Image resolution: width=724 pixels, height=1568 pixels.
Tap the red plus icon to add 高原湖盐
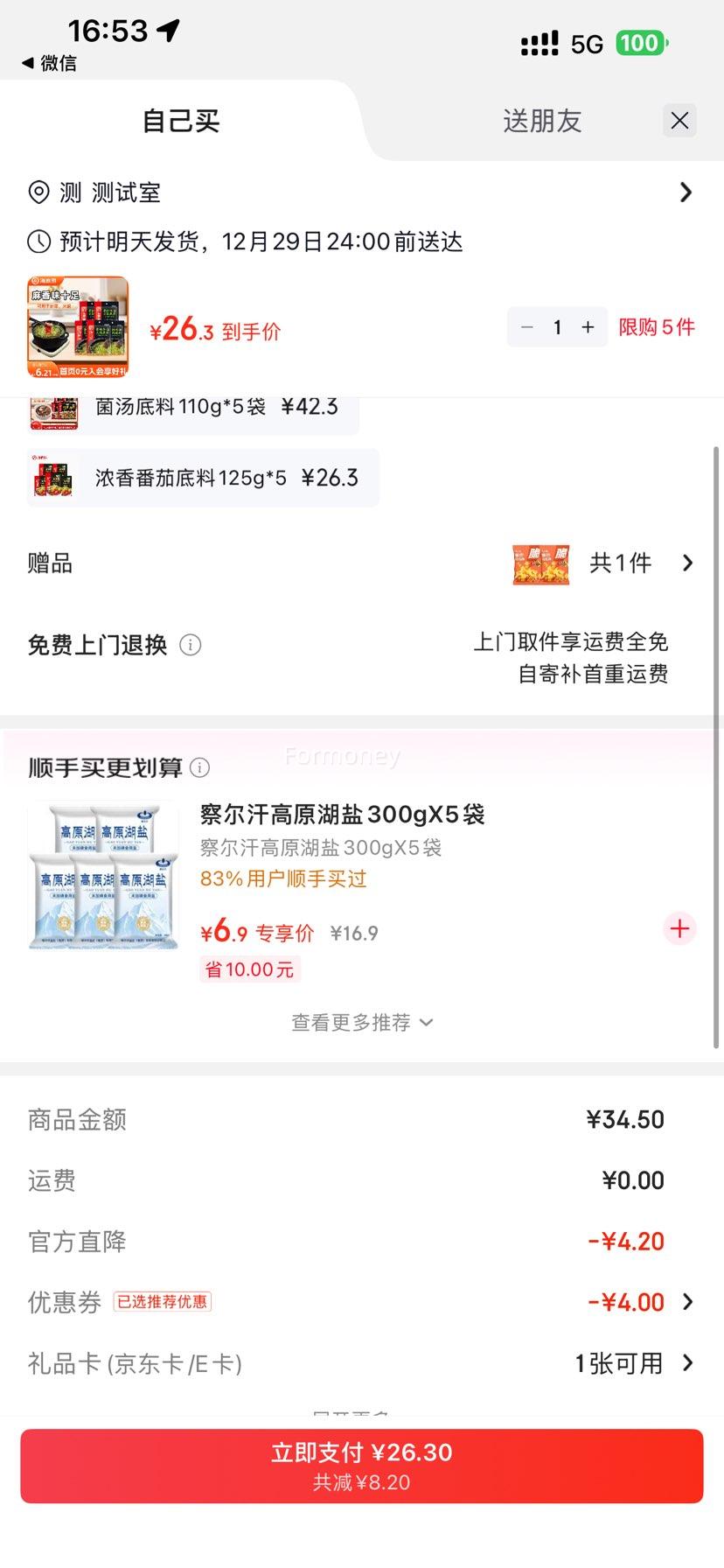[x=679, y=929]
